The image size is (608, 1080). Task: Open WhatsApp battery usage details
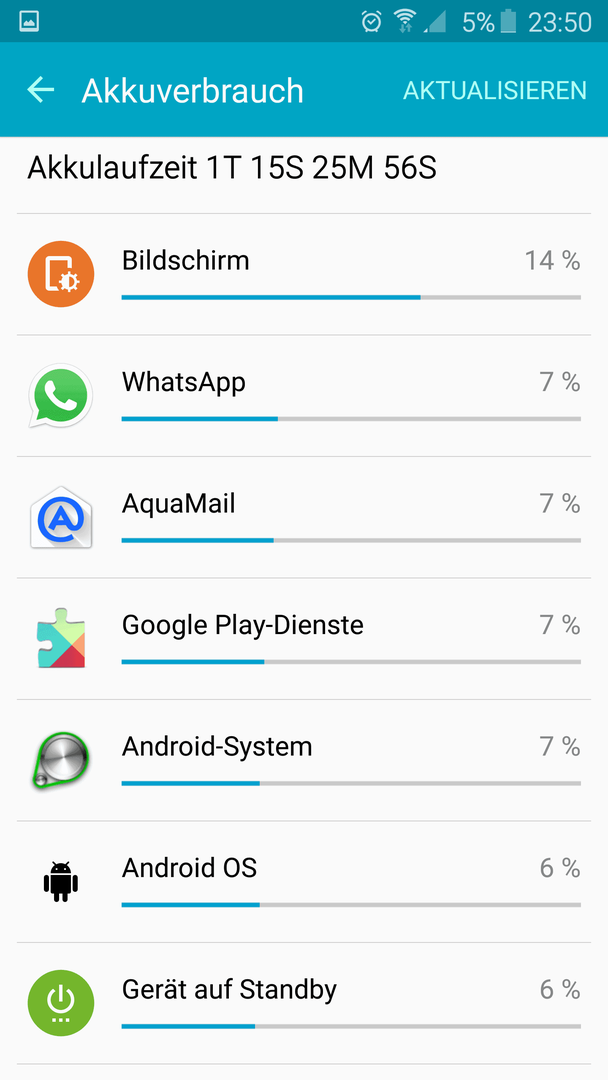click(x=304, y=396)
